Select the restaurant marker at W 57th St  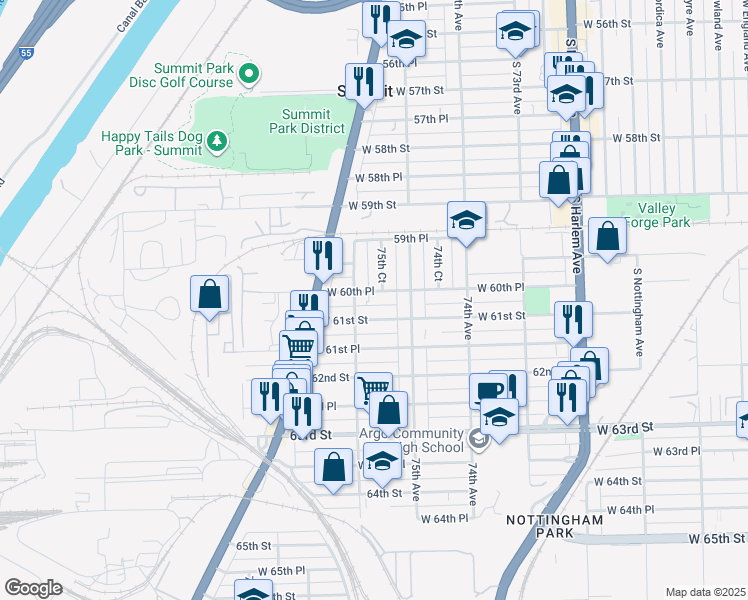(364, 82)
